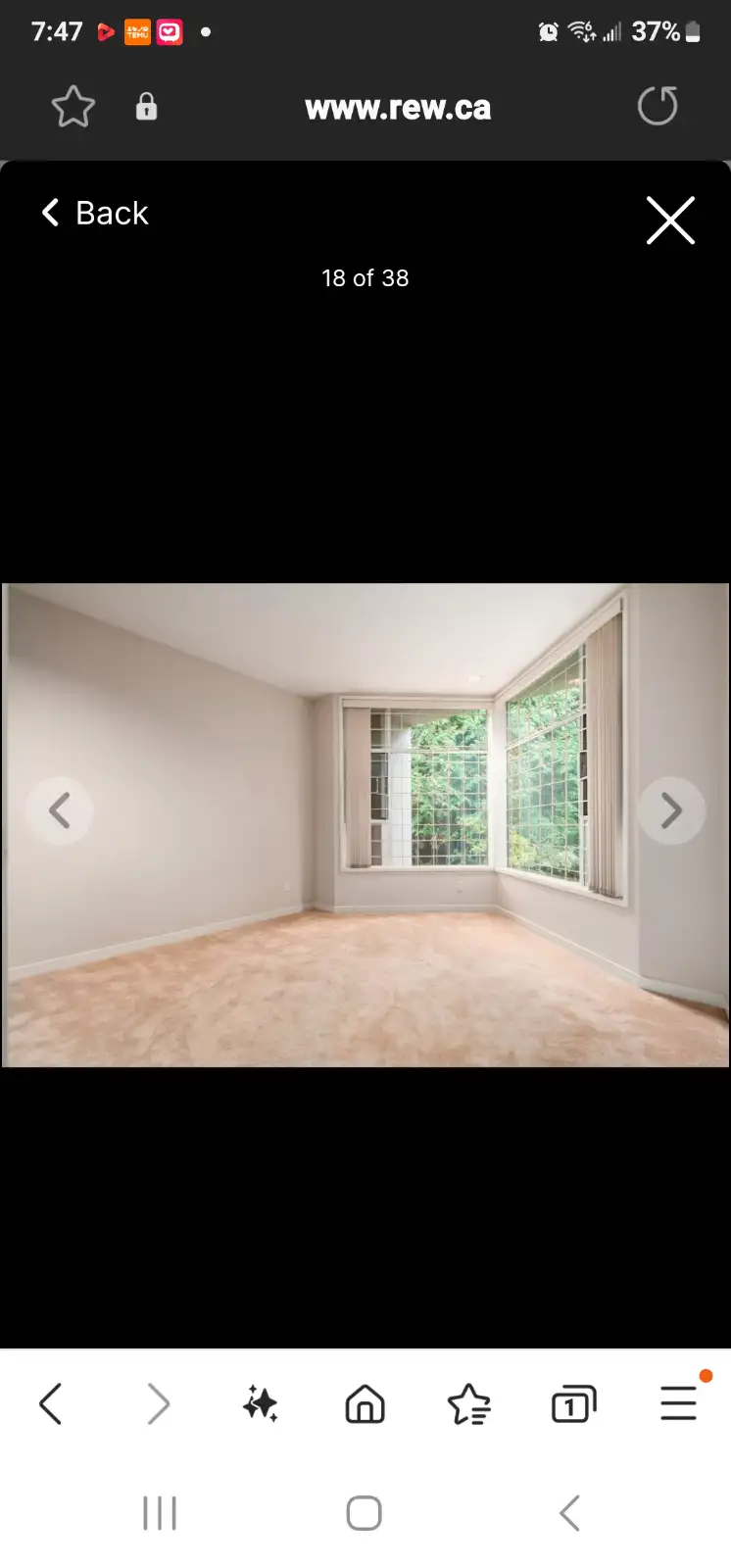Show the previous listing photo
731x1568 pixels.
coord(59,810)
